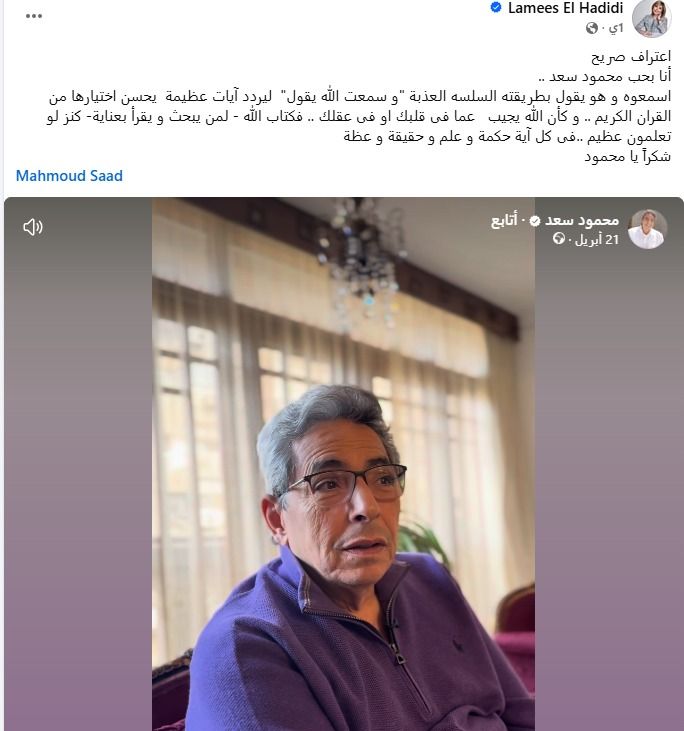Open محمود سعد's avatar in shared video

(647, 229)
